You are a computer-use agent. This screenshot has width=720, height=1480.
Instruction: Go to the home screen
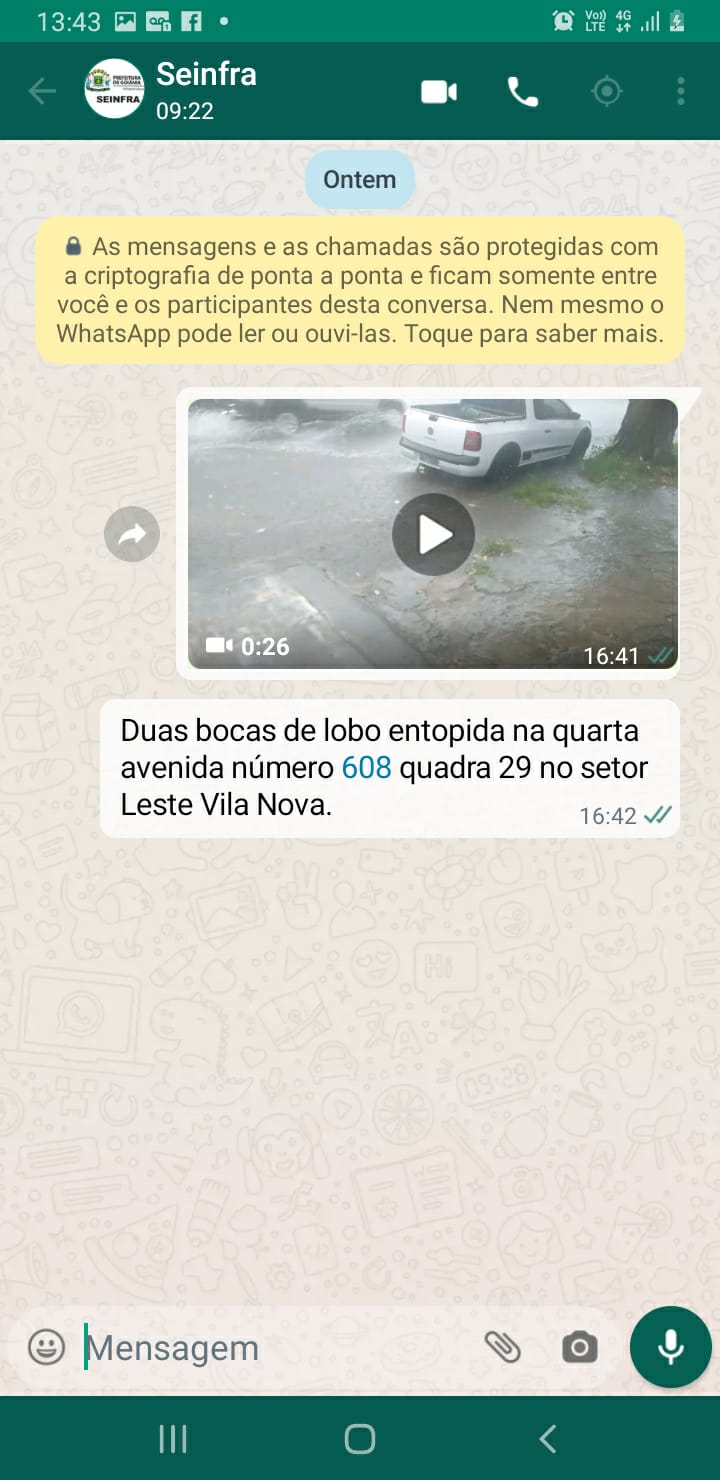tap(360, 1439)
